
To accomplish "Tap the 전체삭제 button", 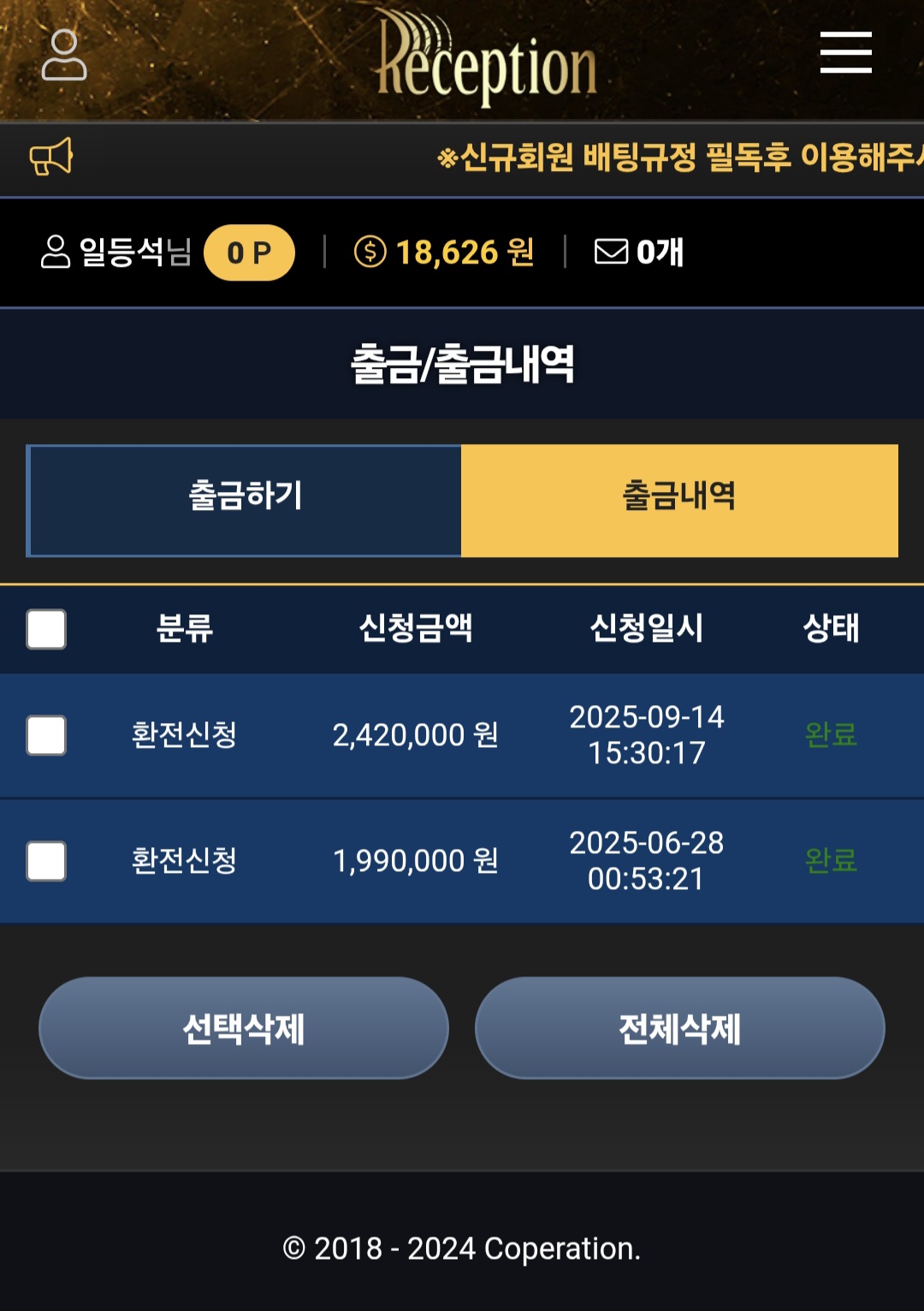I will 679,1028.
